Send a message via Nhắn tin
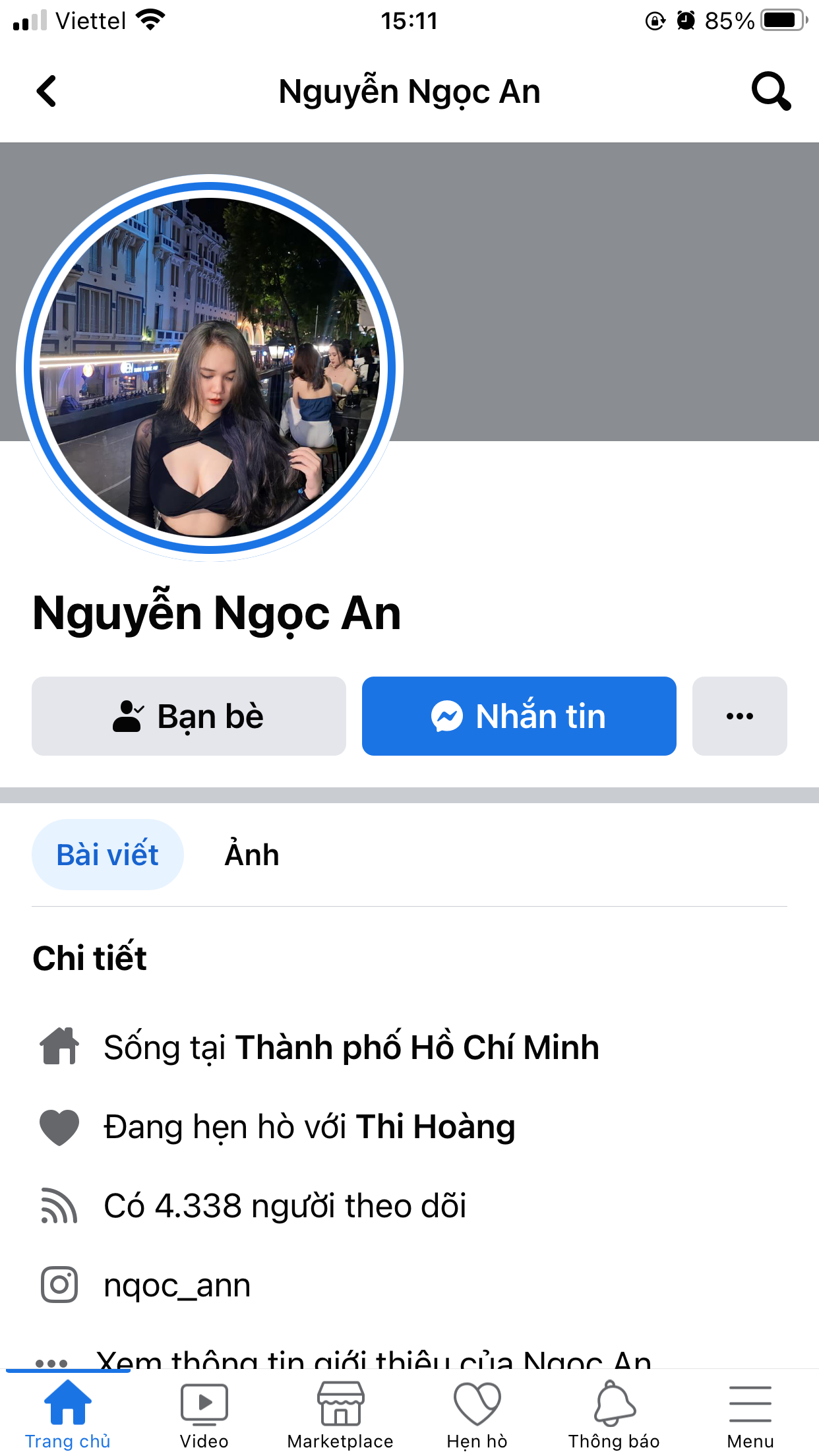The height and width of the screenshot is (1456, 819). [x=519, y=716]
